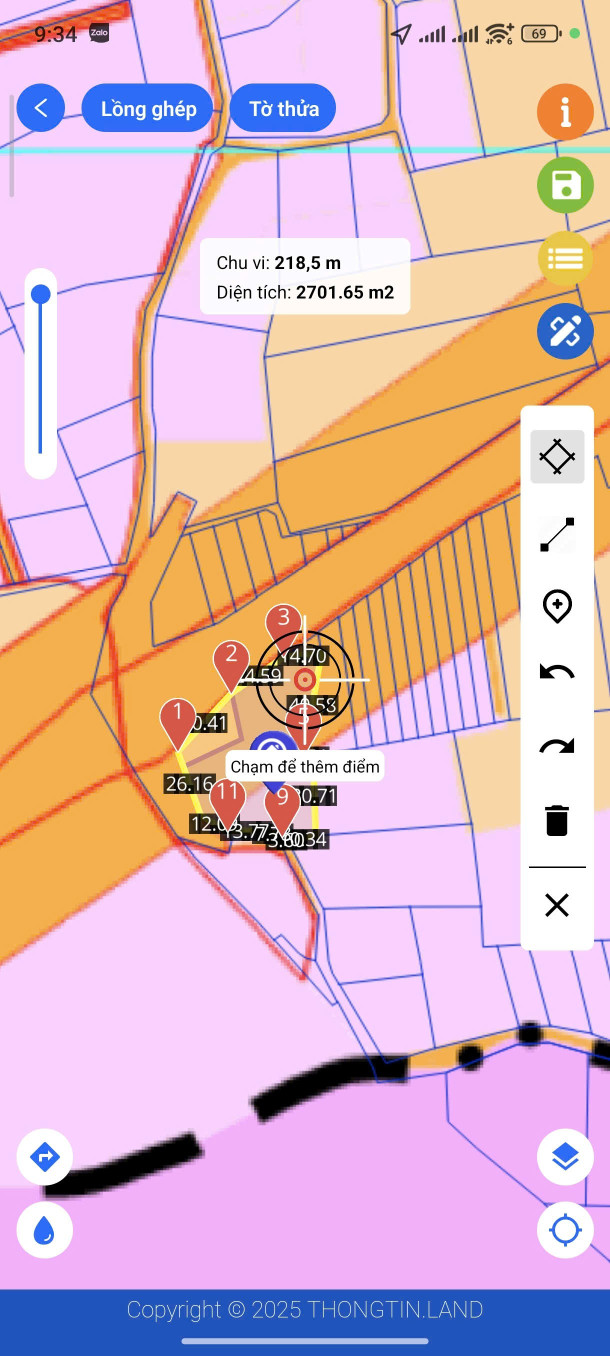Open the orange info button

pyautogui.click(x=565, y=112)
